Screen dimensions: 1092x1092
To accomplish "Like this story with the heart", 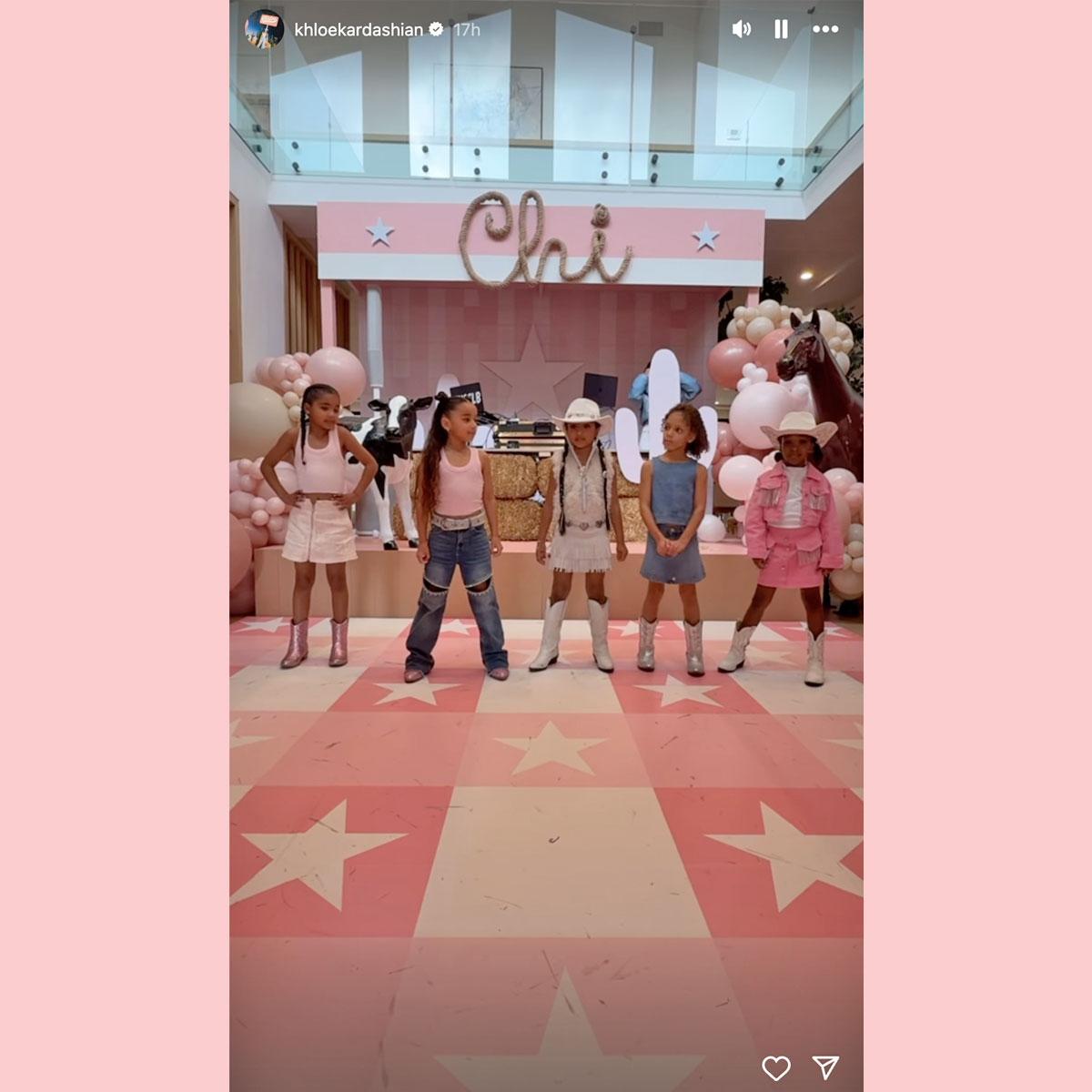I will (x=776, y=1067).
